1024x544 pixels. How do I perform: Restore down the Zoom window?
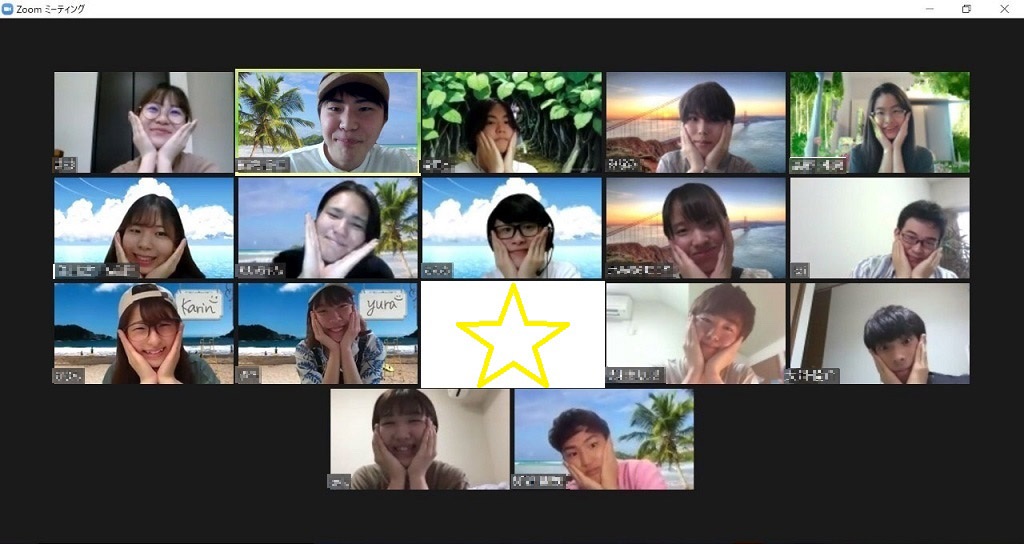966,9
